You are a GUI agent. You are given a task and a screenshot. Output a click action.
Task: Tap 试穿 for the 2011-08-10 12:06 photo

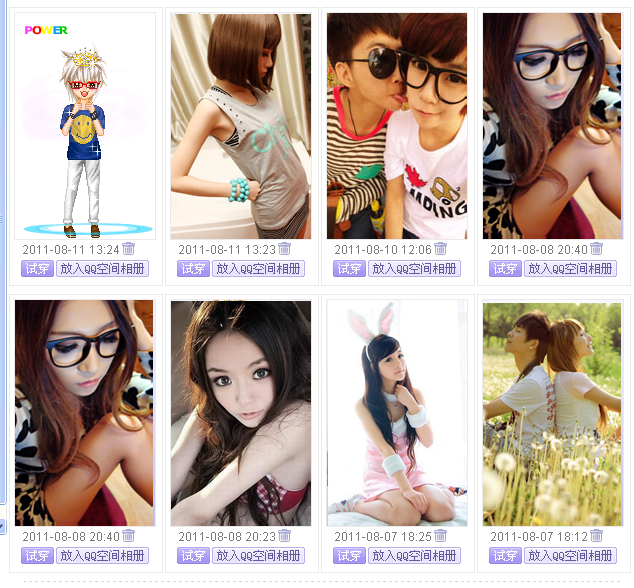pyautogui.click(x=349, y=268)
